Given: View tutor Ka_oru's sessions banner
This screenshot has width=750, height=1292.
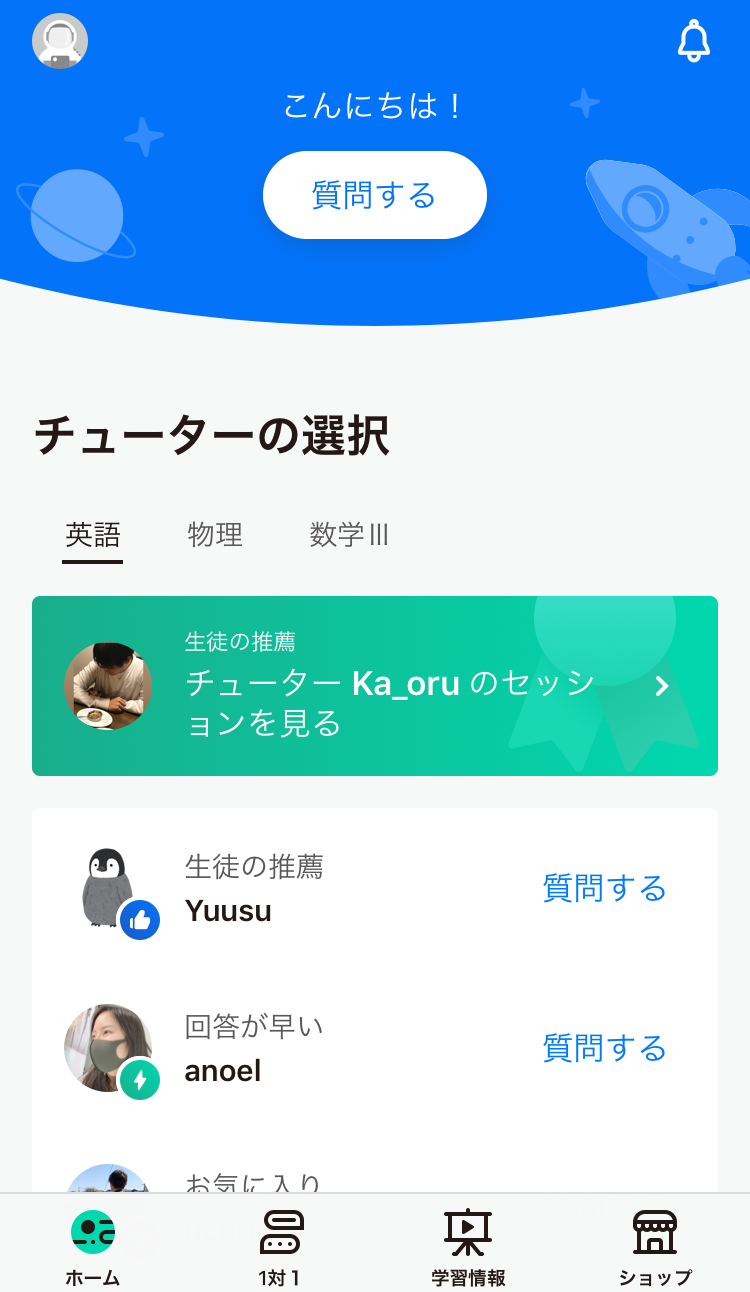Looking at the screenshot, I should pyautogui.click(x=375, y=686).
